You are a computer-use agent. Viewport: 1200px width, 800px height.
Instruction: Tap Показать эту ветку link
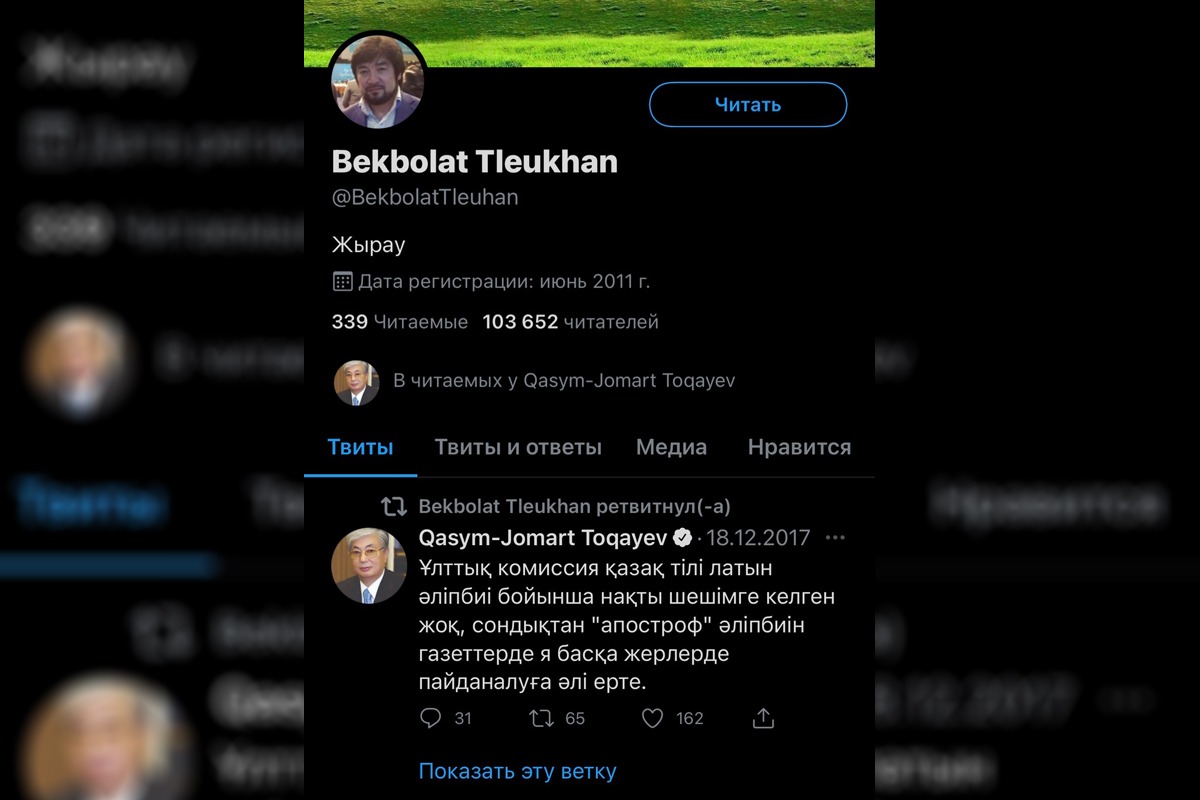click(x=517, y=771)
